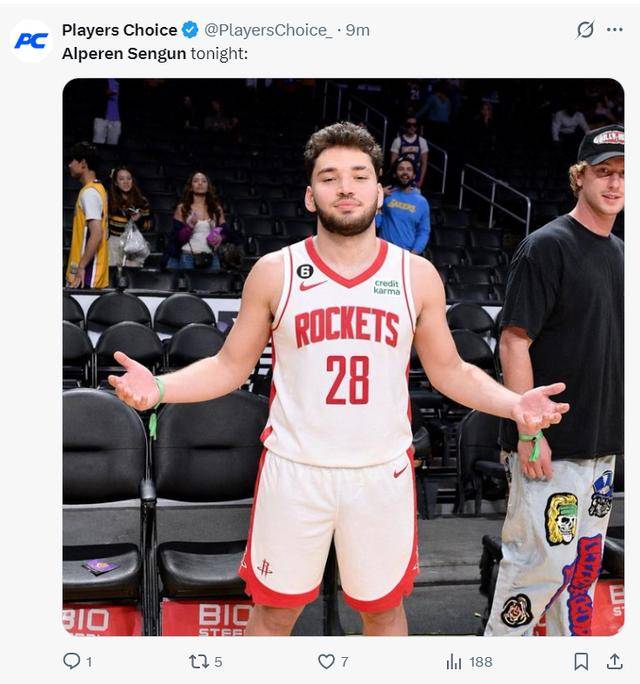Share the post via share icon
This screenshot has width=640, height=684.
(x=614, y=661)
